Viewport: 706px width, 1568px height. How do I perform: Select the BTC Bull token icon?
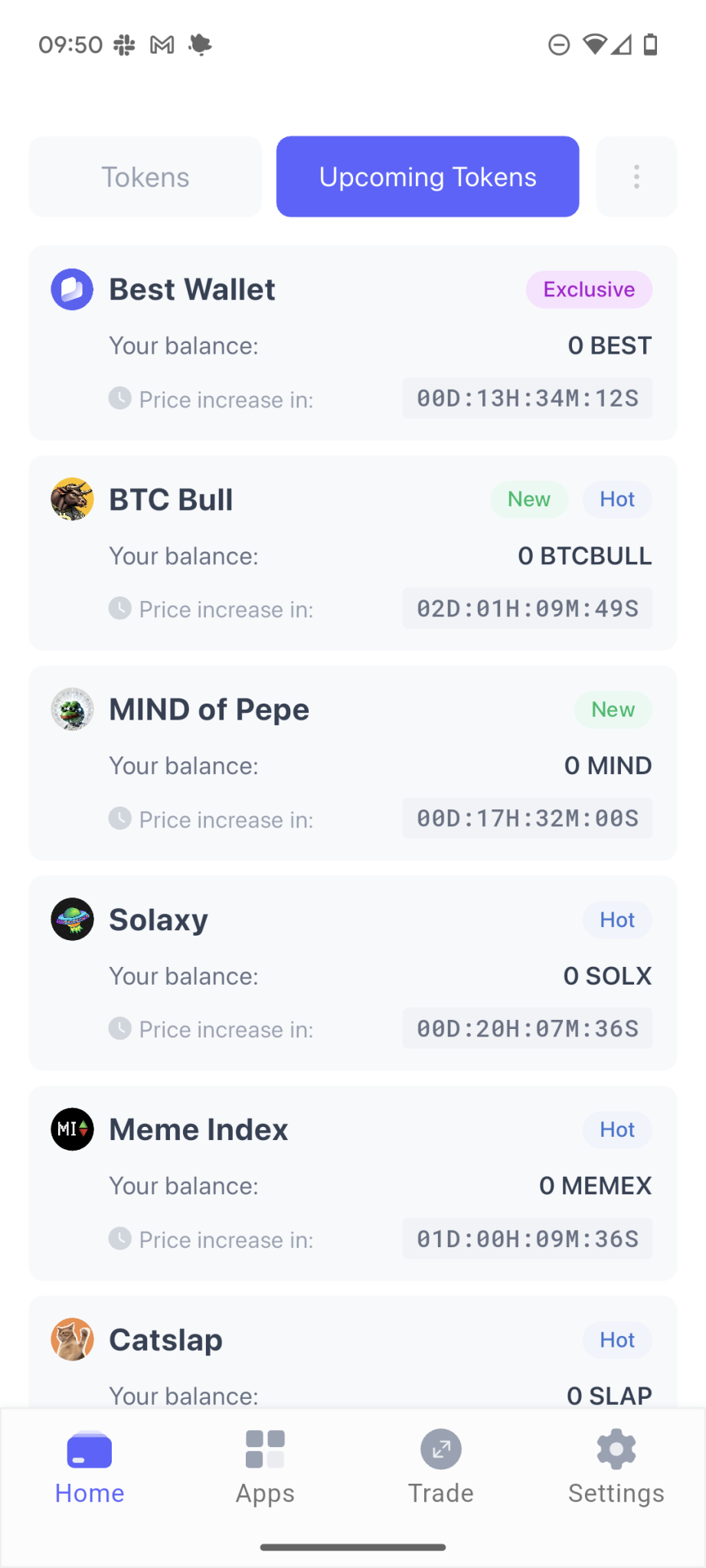(71, 499)
